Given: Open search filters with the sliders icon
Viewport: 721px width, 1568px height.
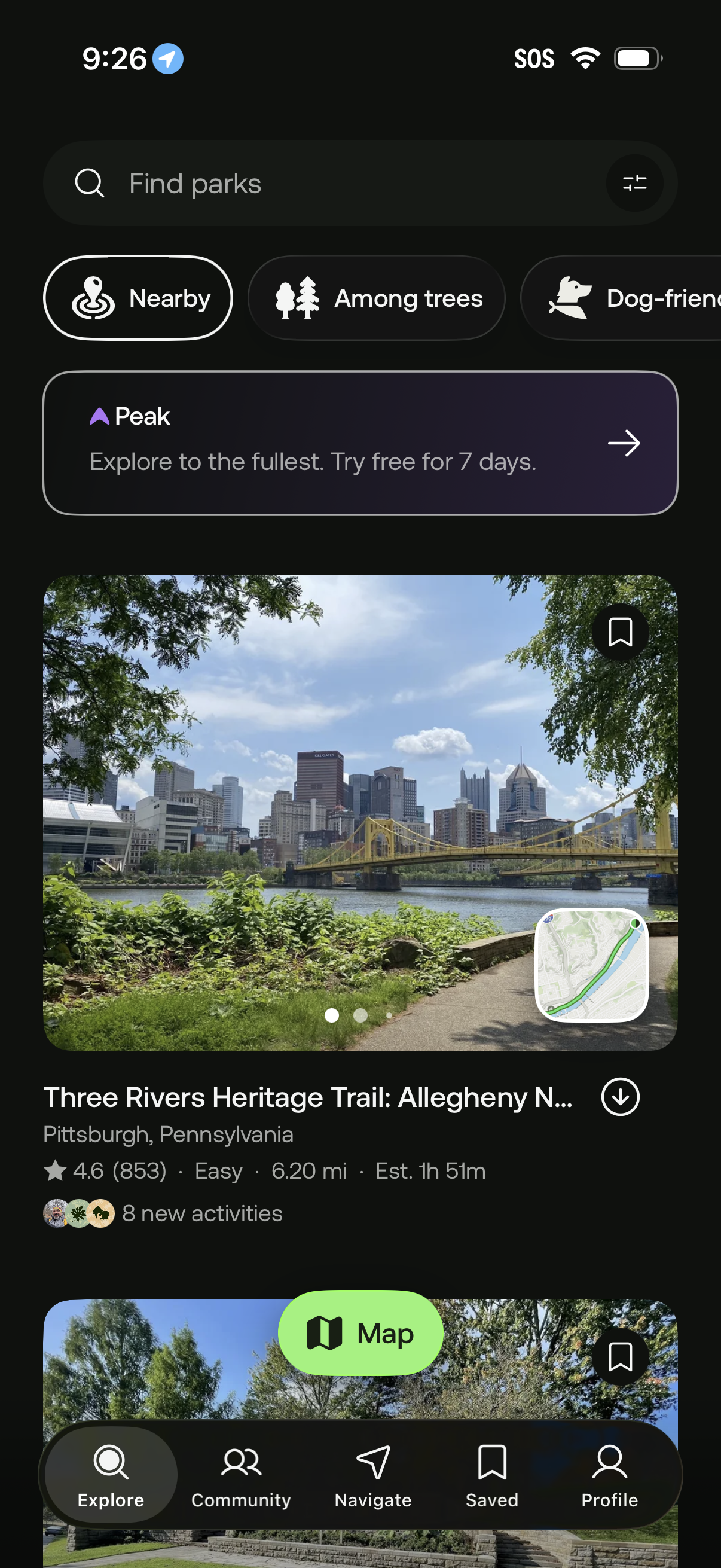Looking at the screenshot, I should [634, 182].
